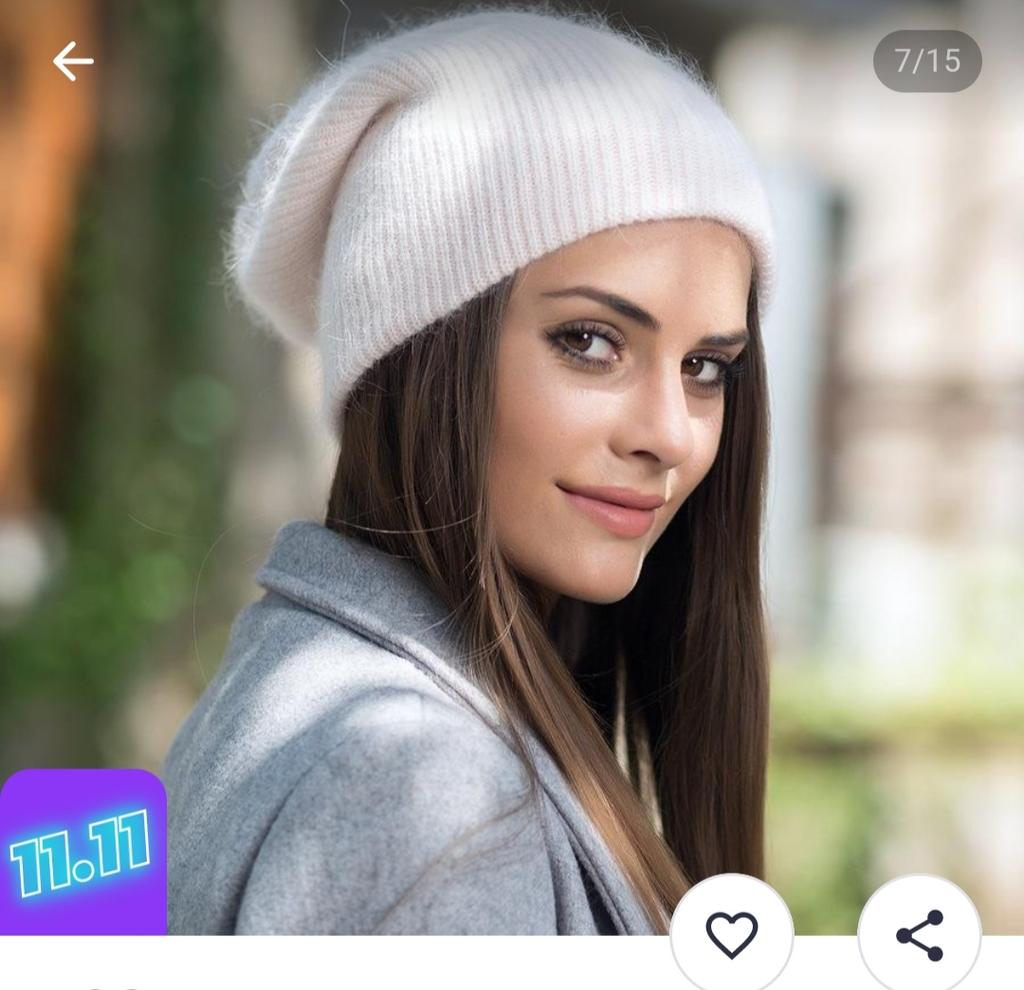1024x990 pixels.
Task: Share this product
Action: tap(919, 935)
